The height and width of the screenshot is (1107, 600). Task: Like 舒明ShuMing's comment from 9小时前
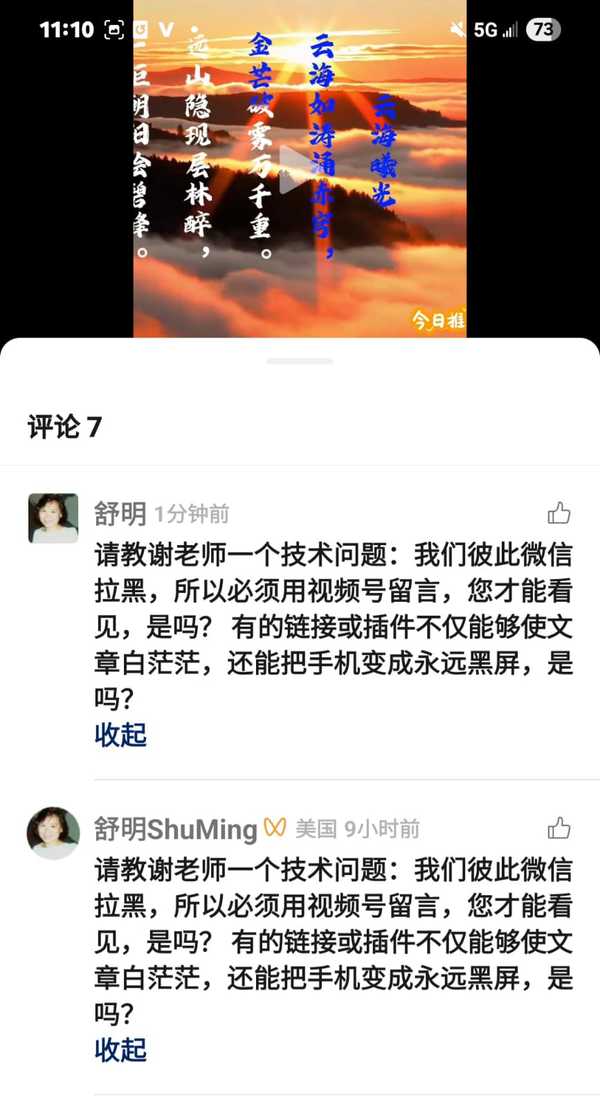coord(558,828)
